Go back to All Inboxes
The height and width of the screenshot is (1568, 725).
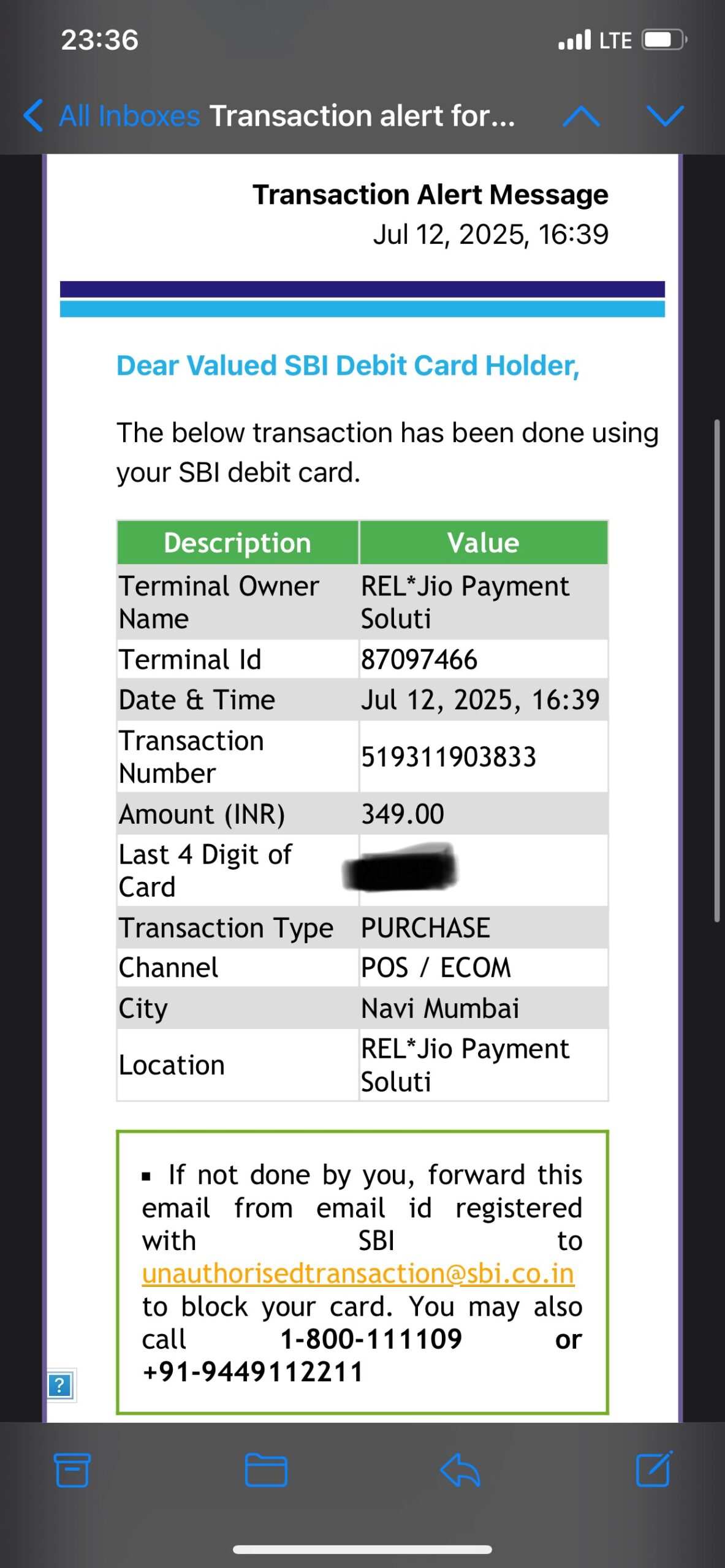(x=112, y=116)
